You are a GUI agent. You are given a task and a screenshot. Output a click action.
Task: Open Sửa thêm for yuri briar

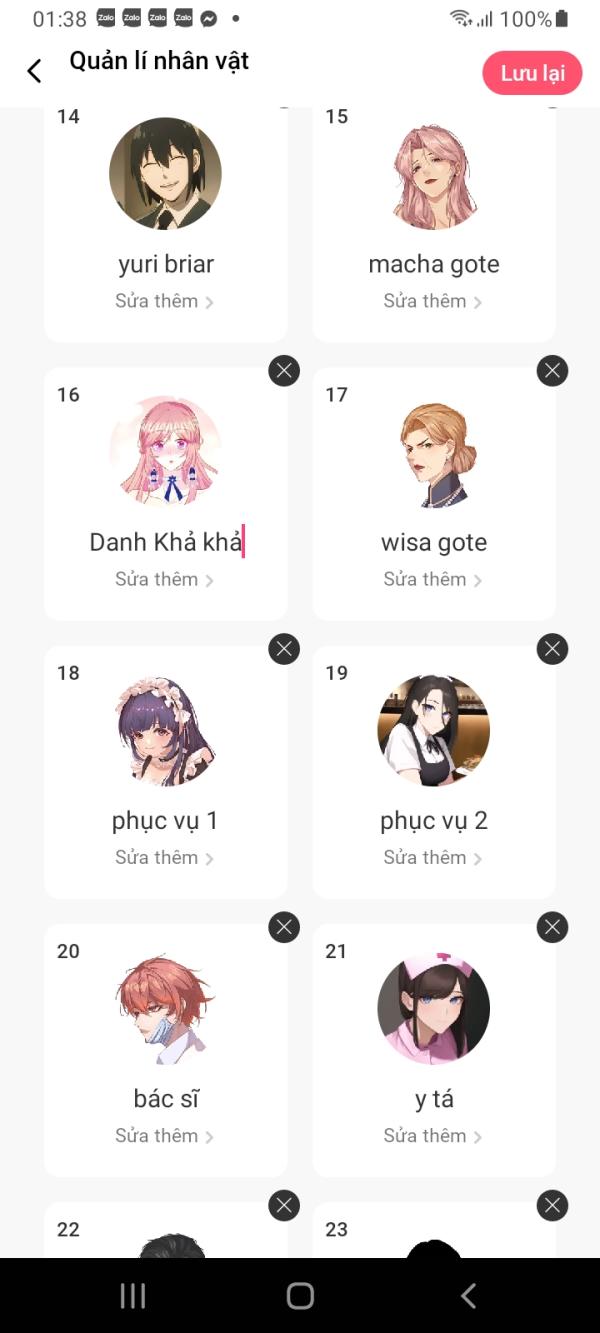point(165,301)
